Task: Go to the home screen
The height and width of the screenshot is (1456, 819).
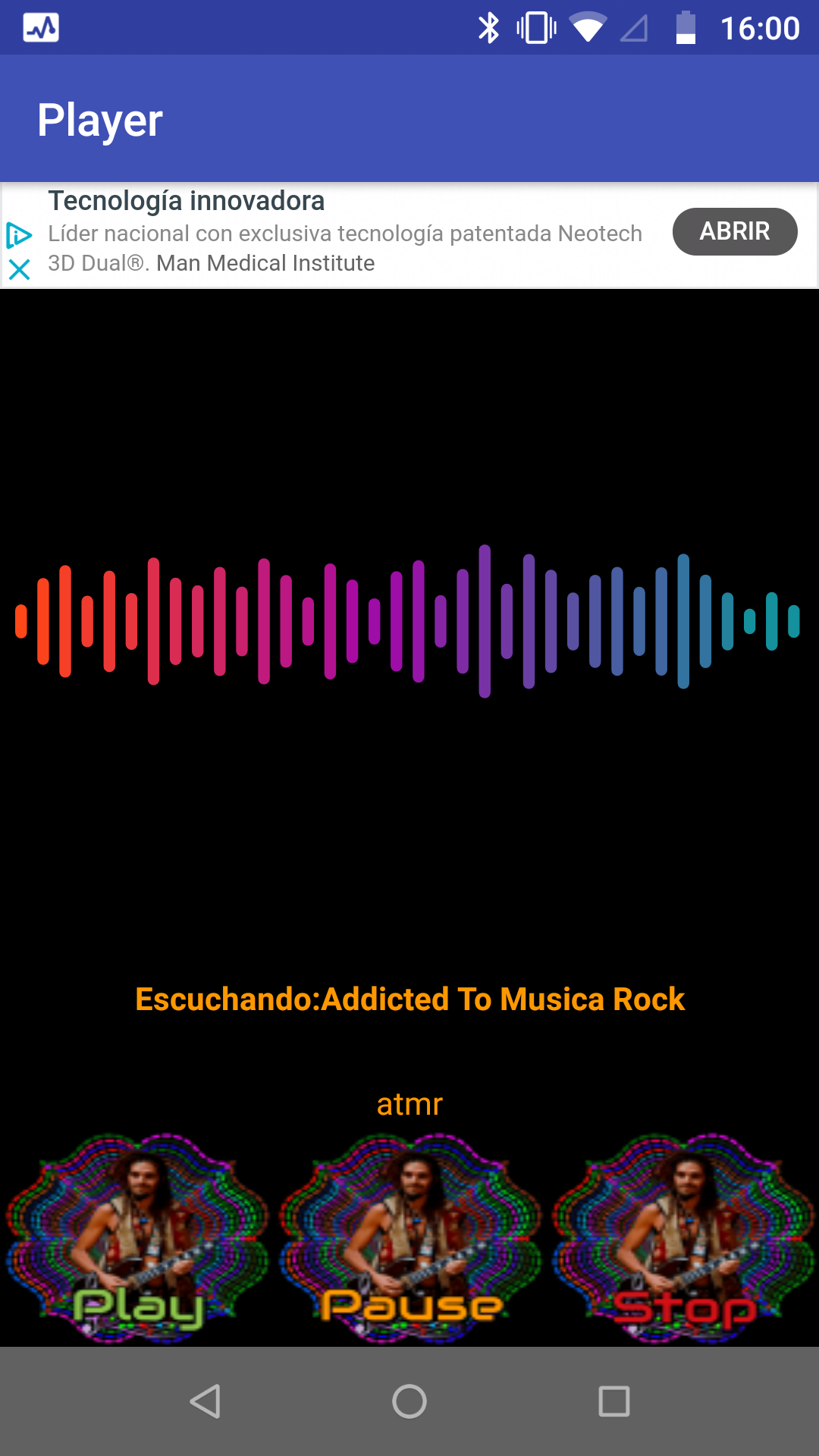Action: pyautogui.click(x=409, y=1401)
